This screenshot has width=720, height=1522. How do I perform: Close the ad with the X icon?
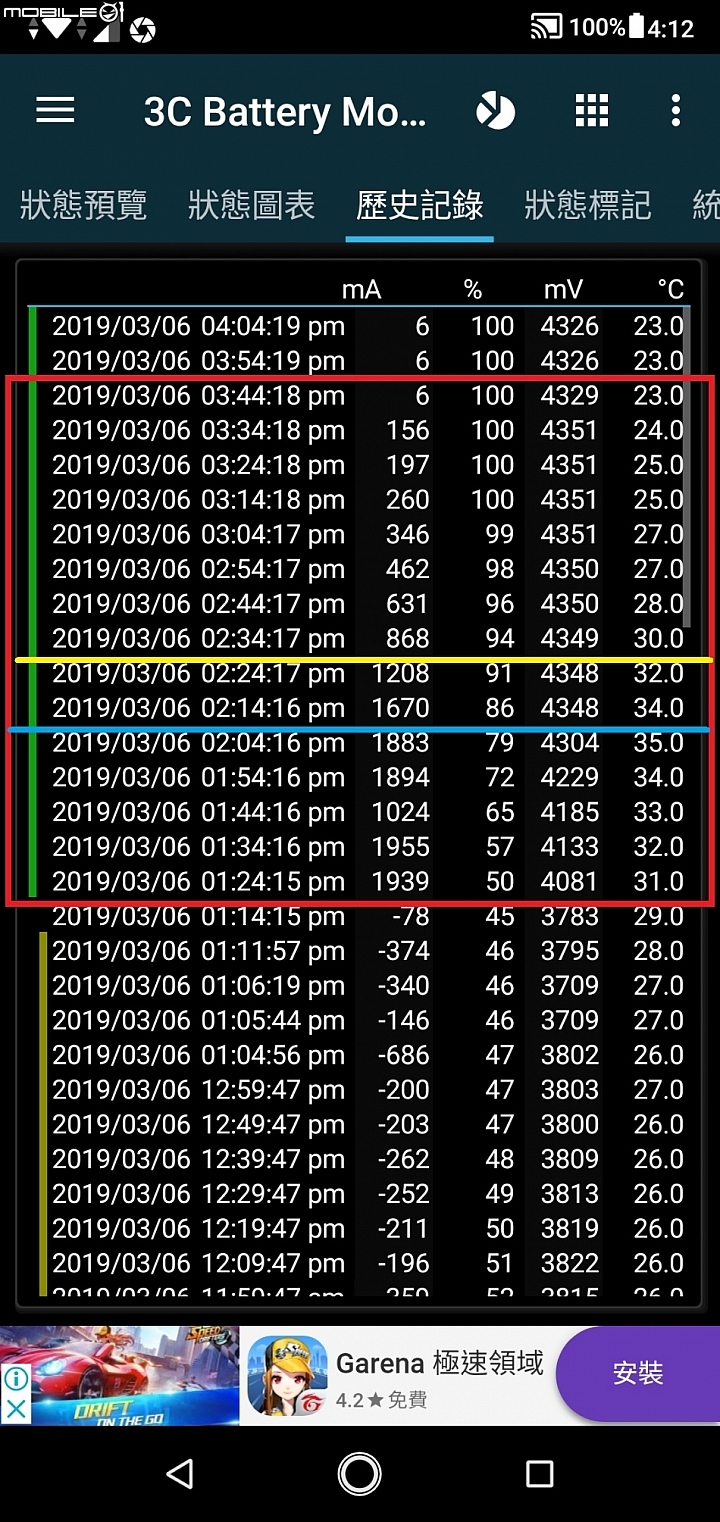coord(15,1409)
